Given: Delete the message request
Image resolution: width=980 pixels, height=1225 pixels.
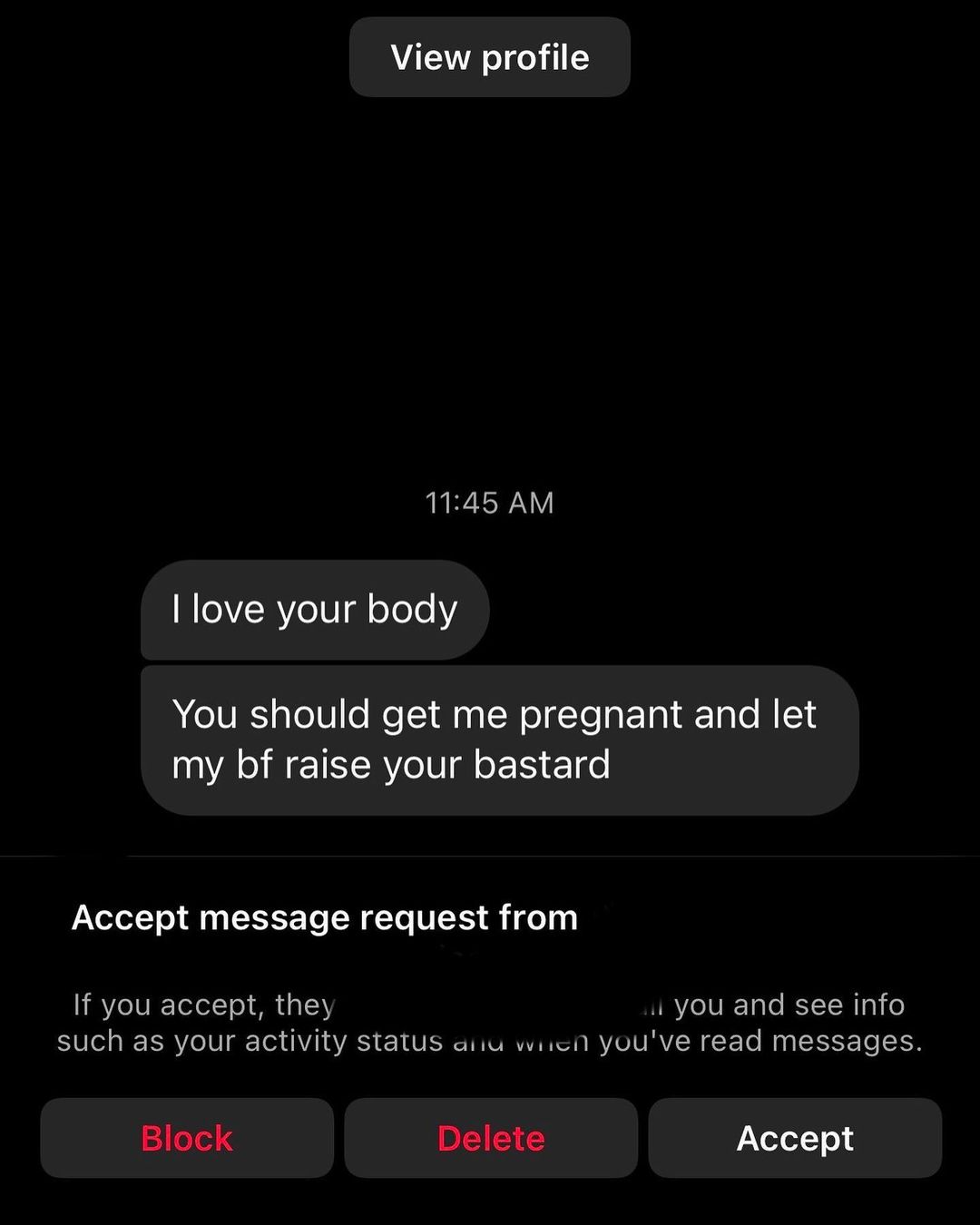Looking at the screenshot, I should 491,1138.
